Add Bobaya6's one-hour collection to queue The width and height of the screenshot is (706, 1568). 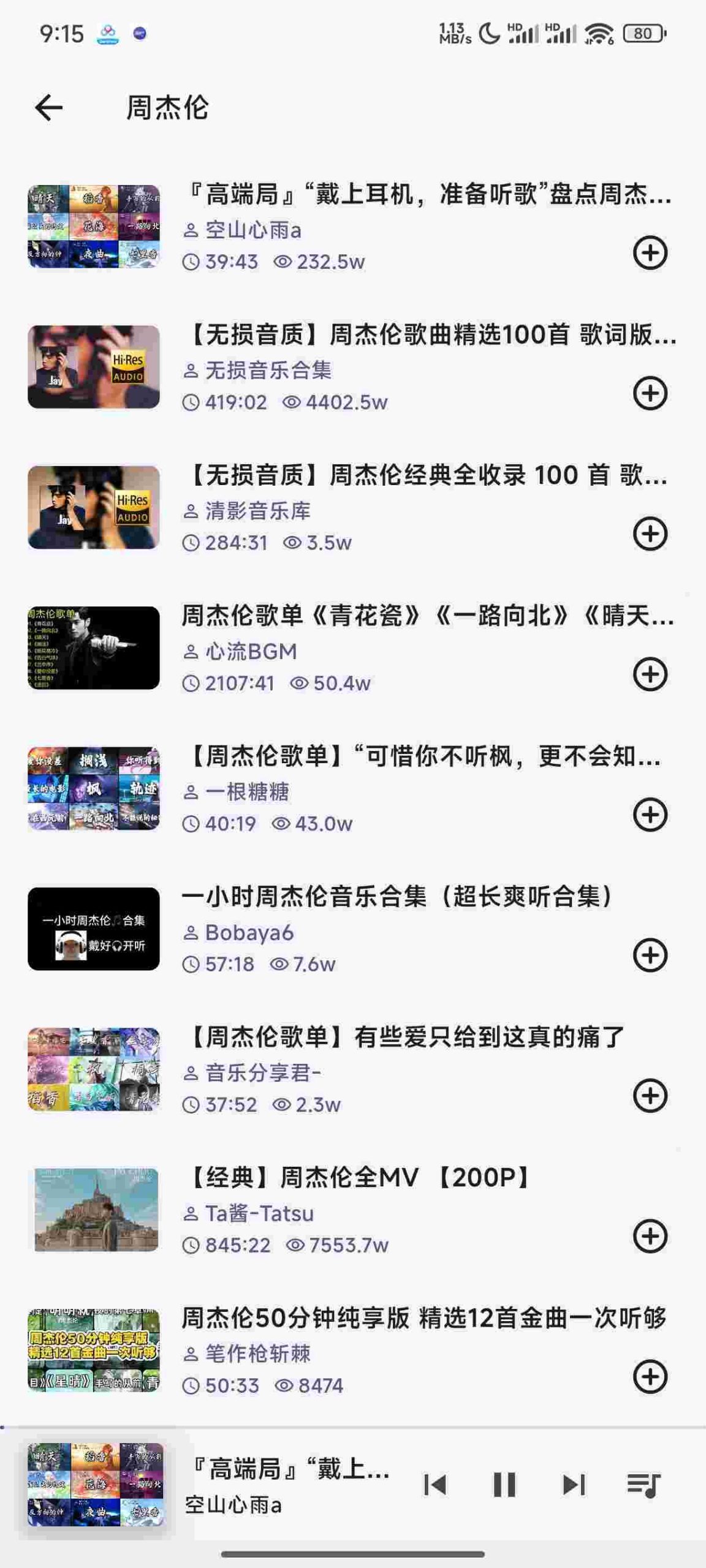(x=650, y=955)
